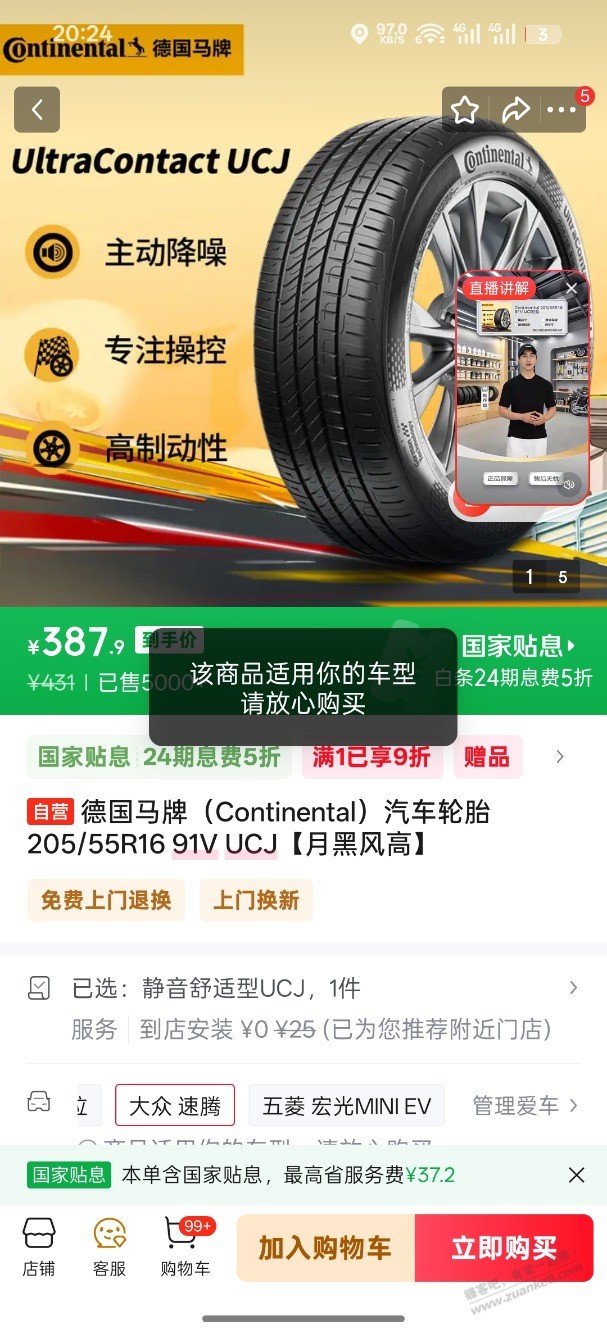Open the 国家贴息 subsidy details
607x1334 pixels.
click(x=520, y=646)
